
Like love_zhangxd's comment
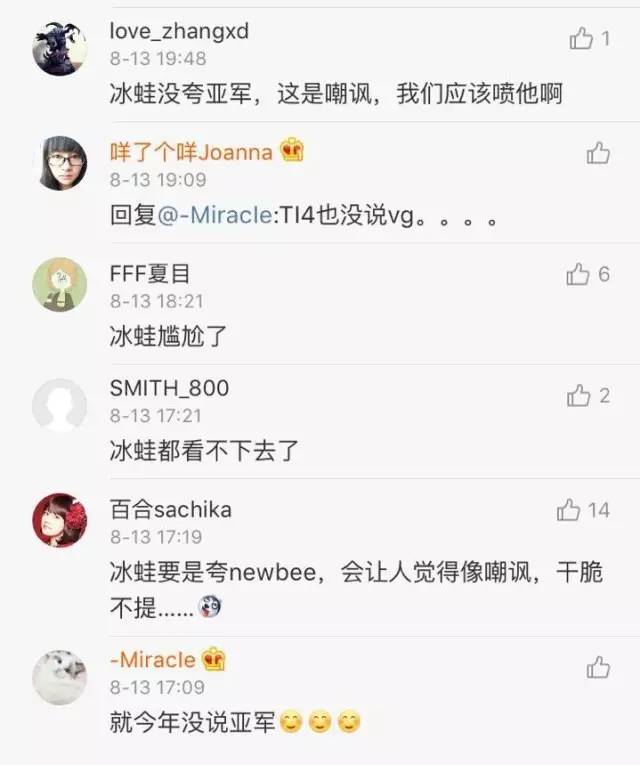click(x=581, y=39)
